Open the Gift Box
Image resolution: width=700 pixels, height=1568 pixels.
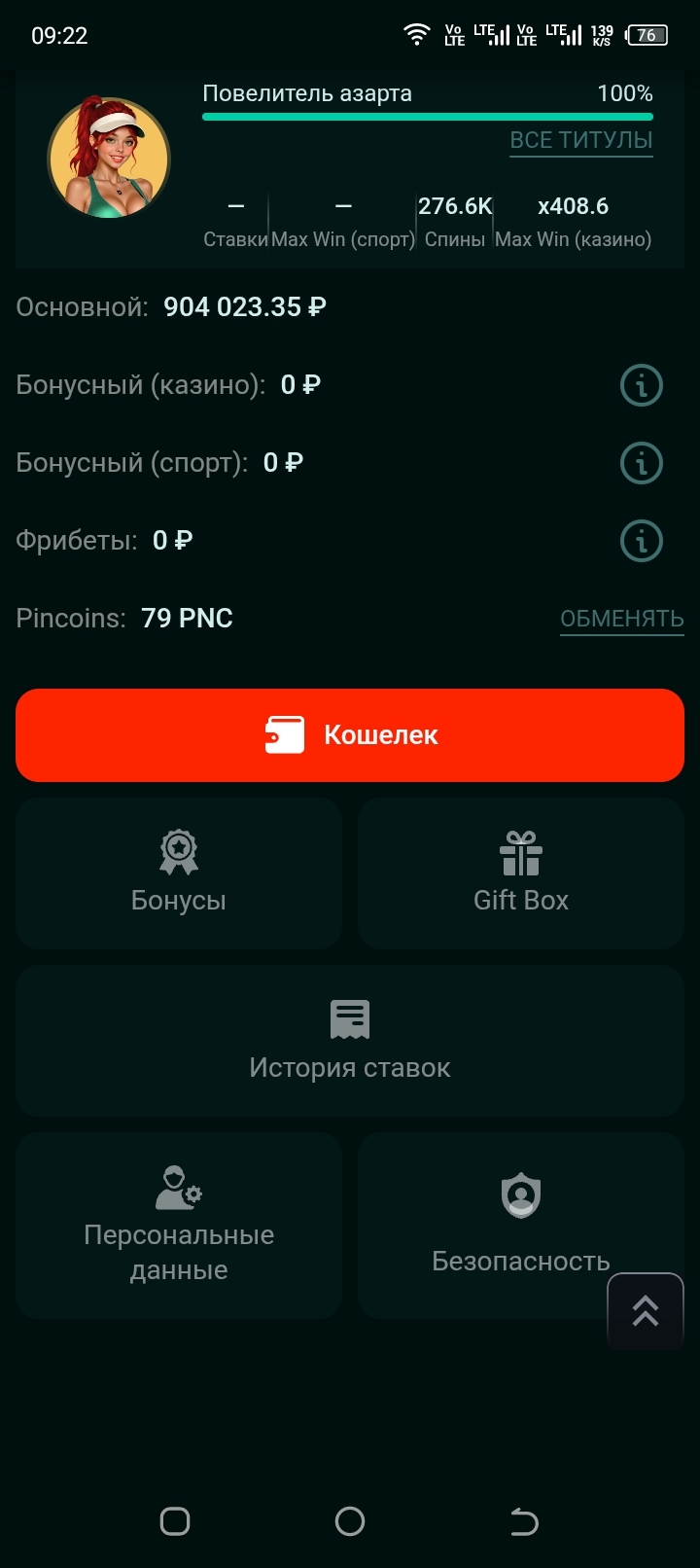[x=521, y=873]
